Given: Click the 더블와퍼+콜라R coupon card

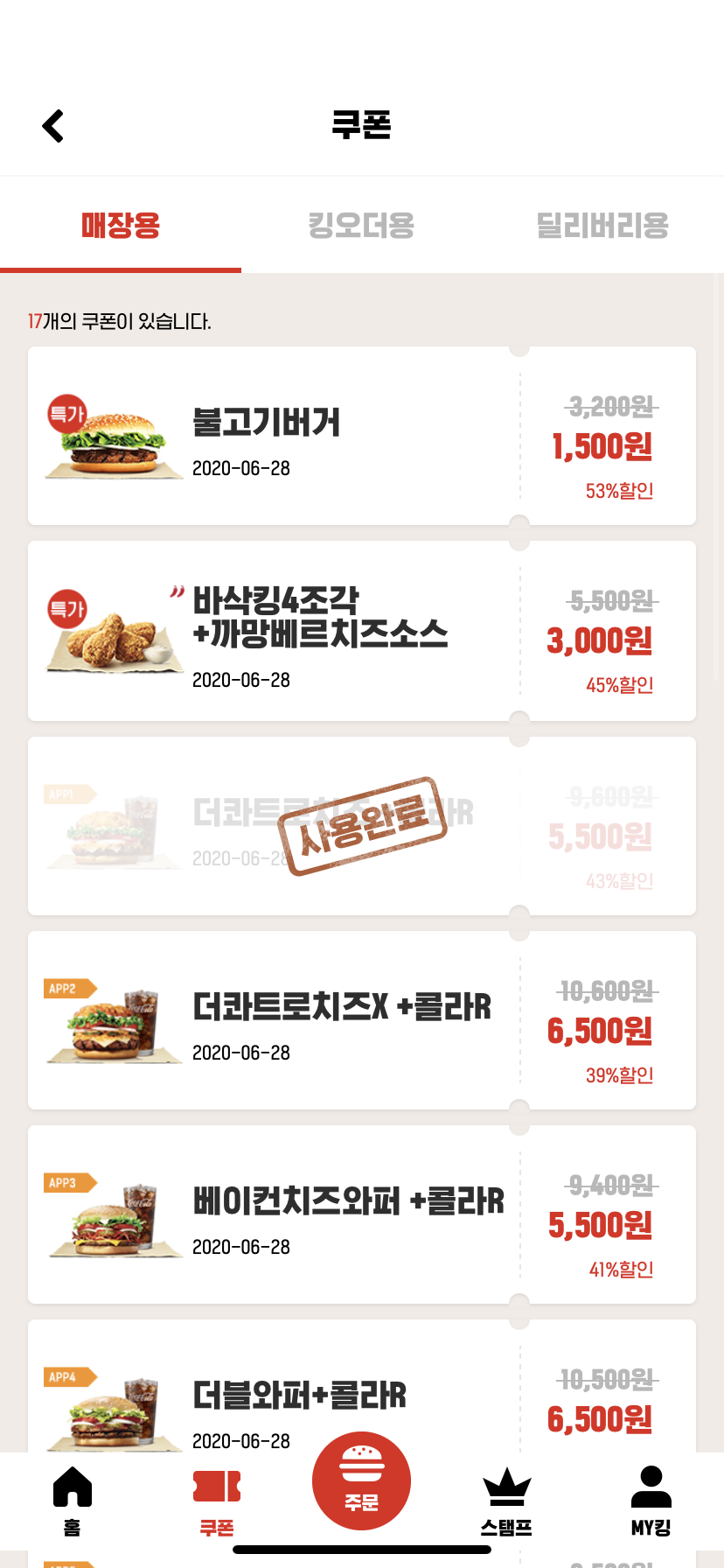Looking at the screenshot, I should (x=262, y=1400).
